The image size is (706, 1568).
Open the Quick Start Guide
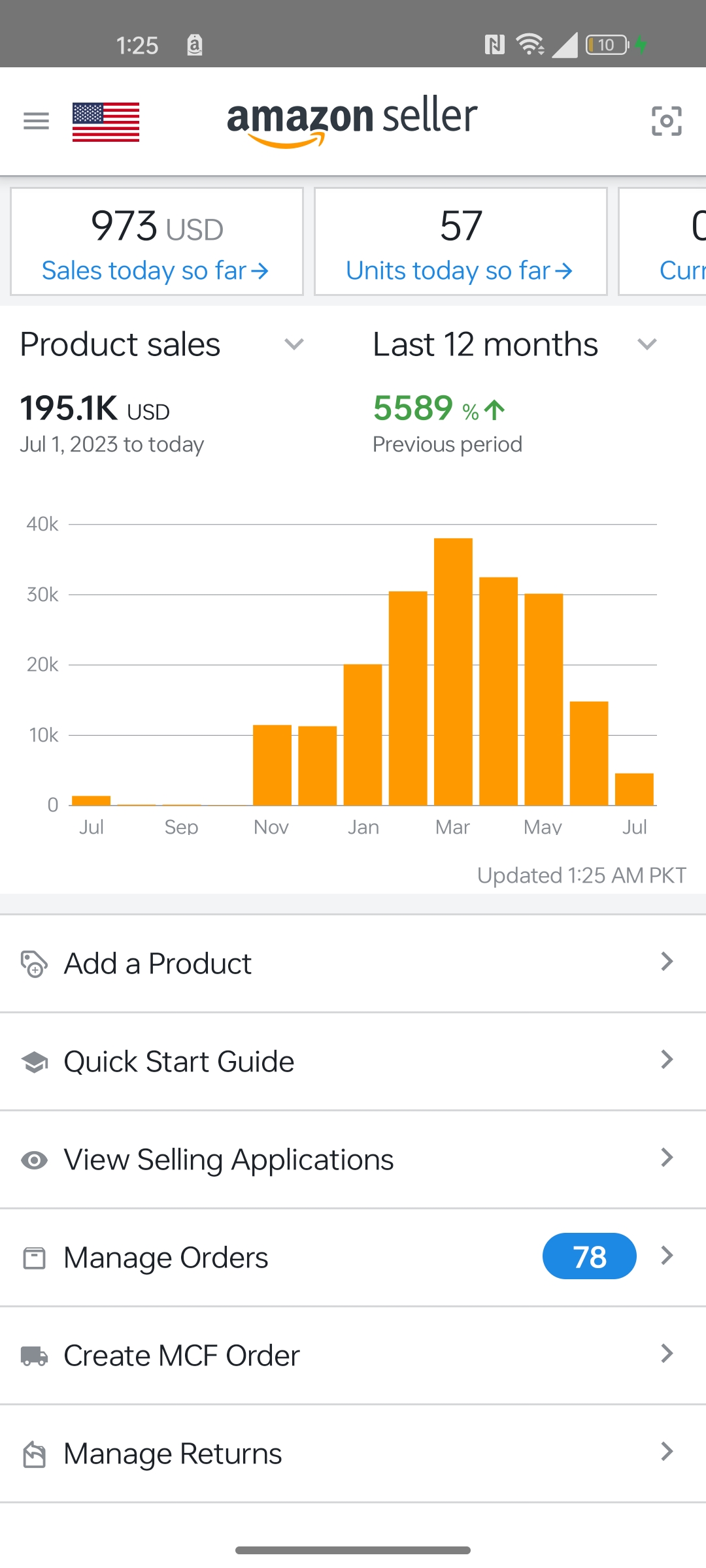tap(353, 1062)
